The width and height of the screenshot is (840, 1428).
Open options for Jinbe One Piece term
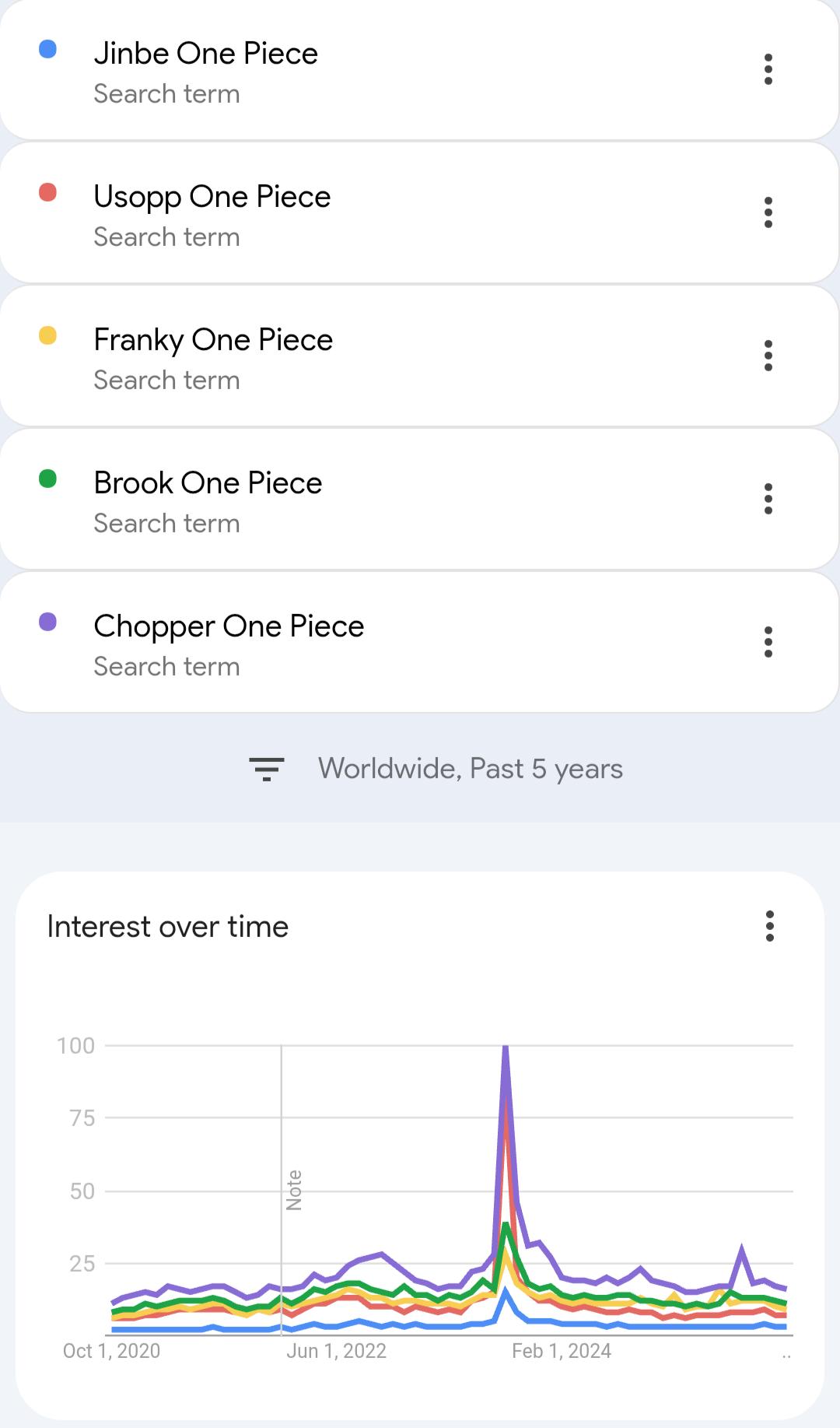pyautogui.click(x=768, y=69)
